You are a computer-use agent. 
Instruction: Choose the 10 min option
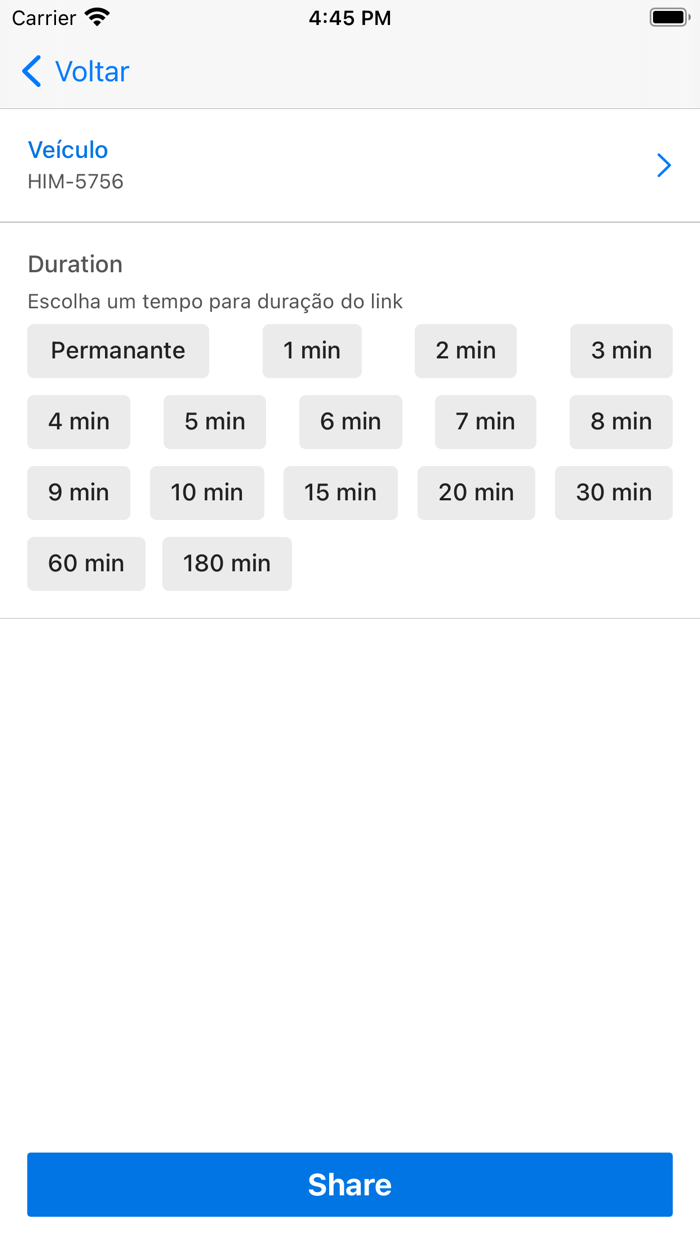tap(207, 493)
